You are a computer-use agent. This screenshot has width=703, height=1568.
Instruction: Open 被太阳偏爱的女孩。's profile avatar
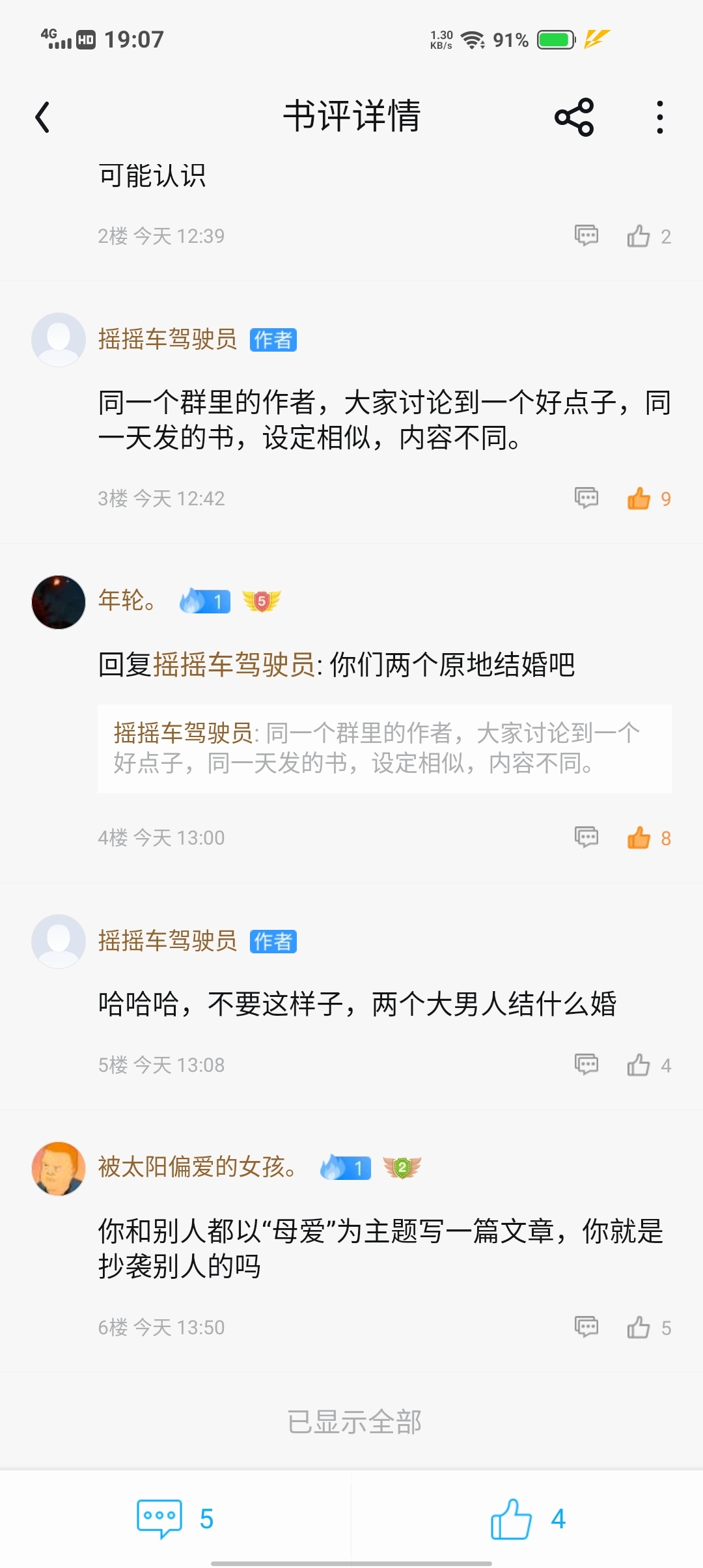[x=59, y=1169]
